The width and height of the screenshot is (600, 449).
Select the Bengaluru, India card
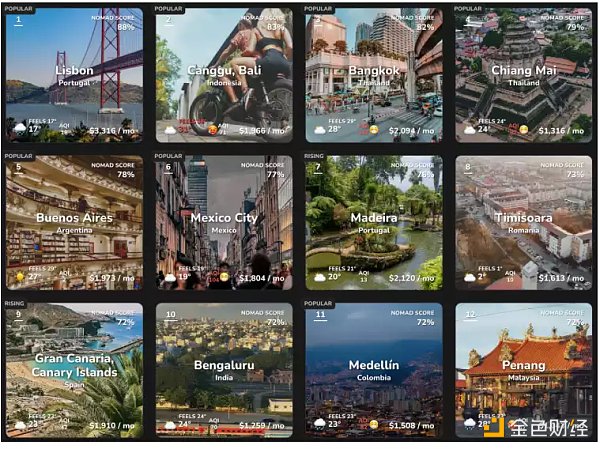(224, 368)
